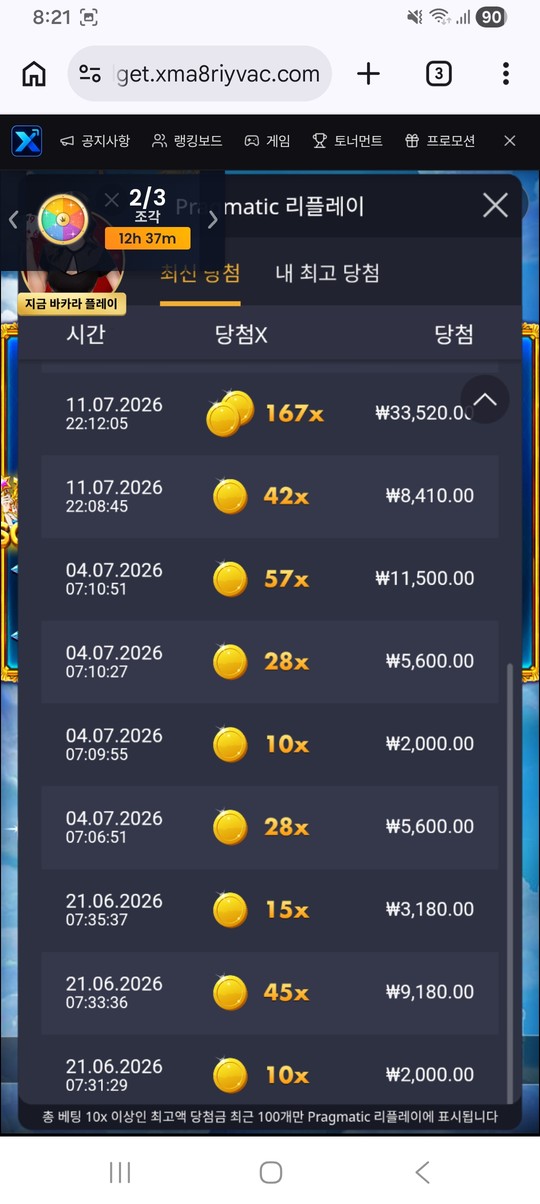This screenshot has width=540, height=1204.
Task: Open the replay row with 57x win
Action: 270,578
